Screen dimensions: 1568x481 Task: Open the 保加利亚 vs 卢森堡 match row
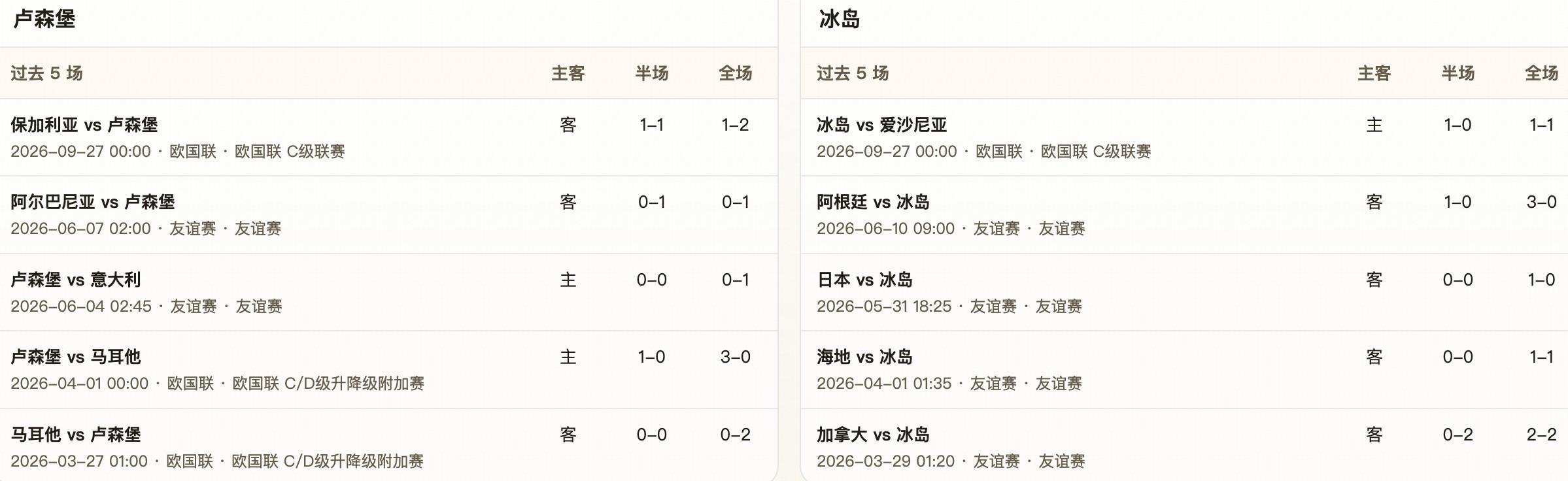pyautogui.click(x=388, y=137)
